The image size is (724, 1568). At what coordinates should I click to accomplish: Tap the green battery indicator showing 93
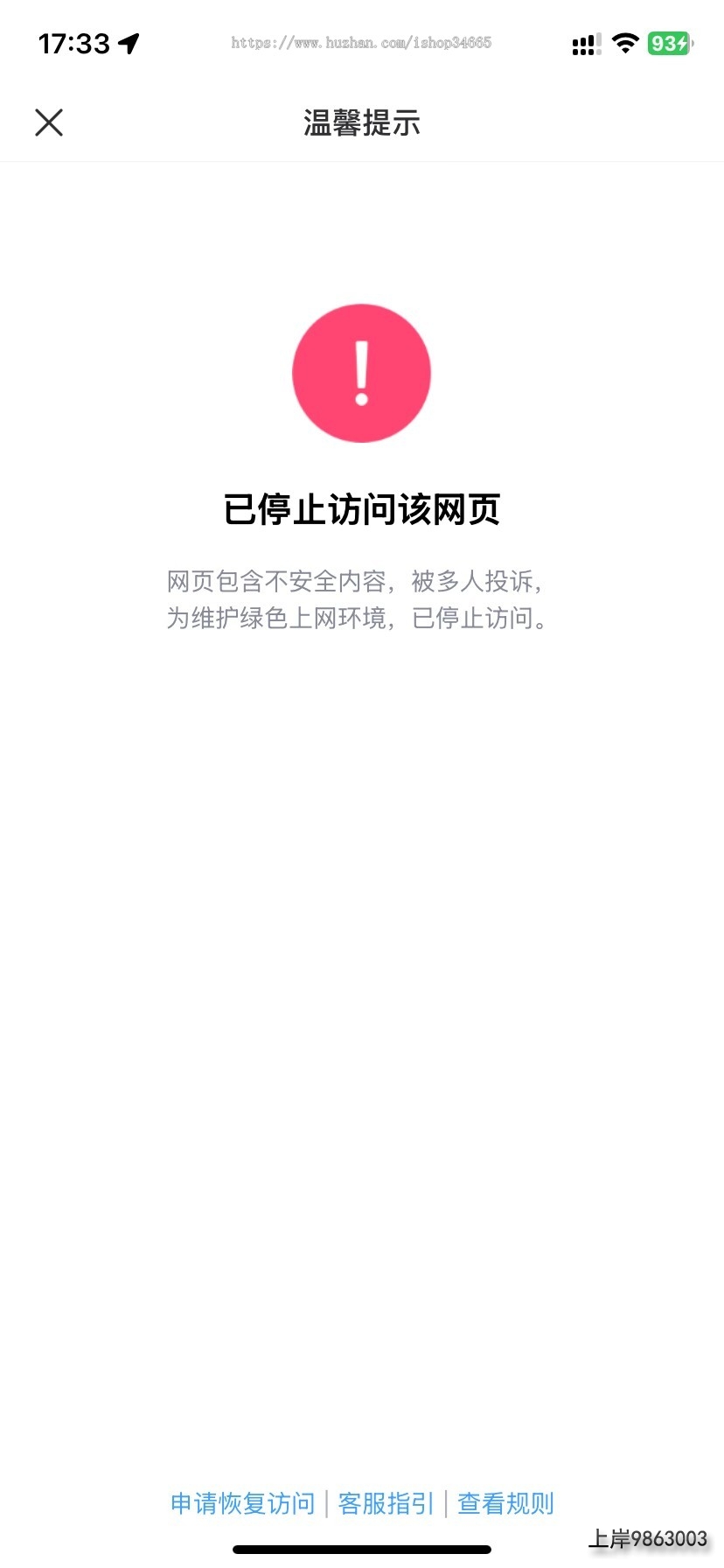669,42
